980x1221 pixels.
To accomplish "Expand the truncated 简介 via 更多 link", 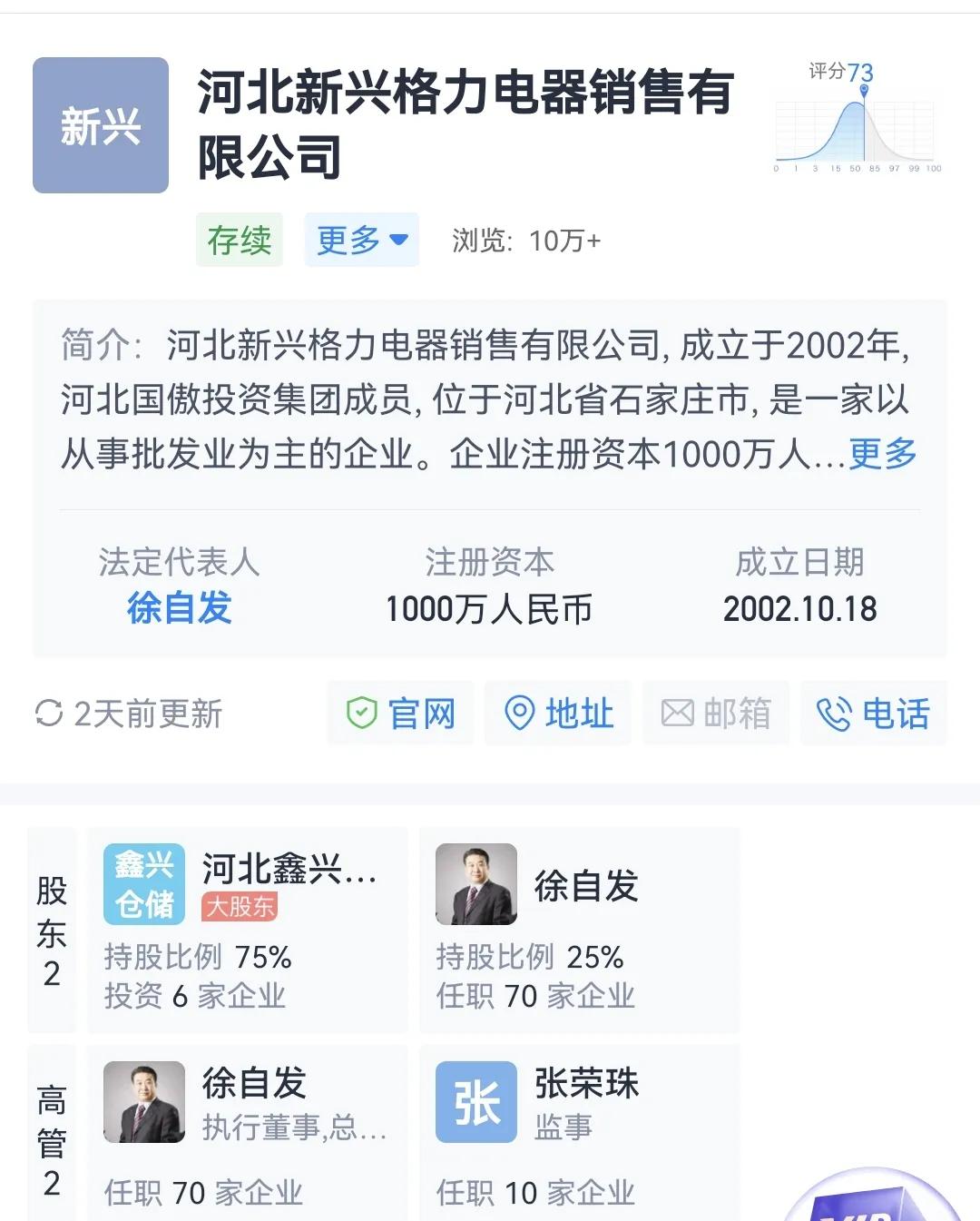I will (881, 454).
